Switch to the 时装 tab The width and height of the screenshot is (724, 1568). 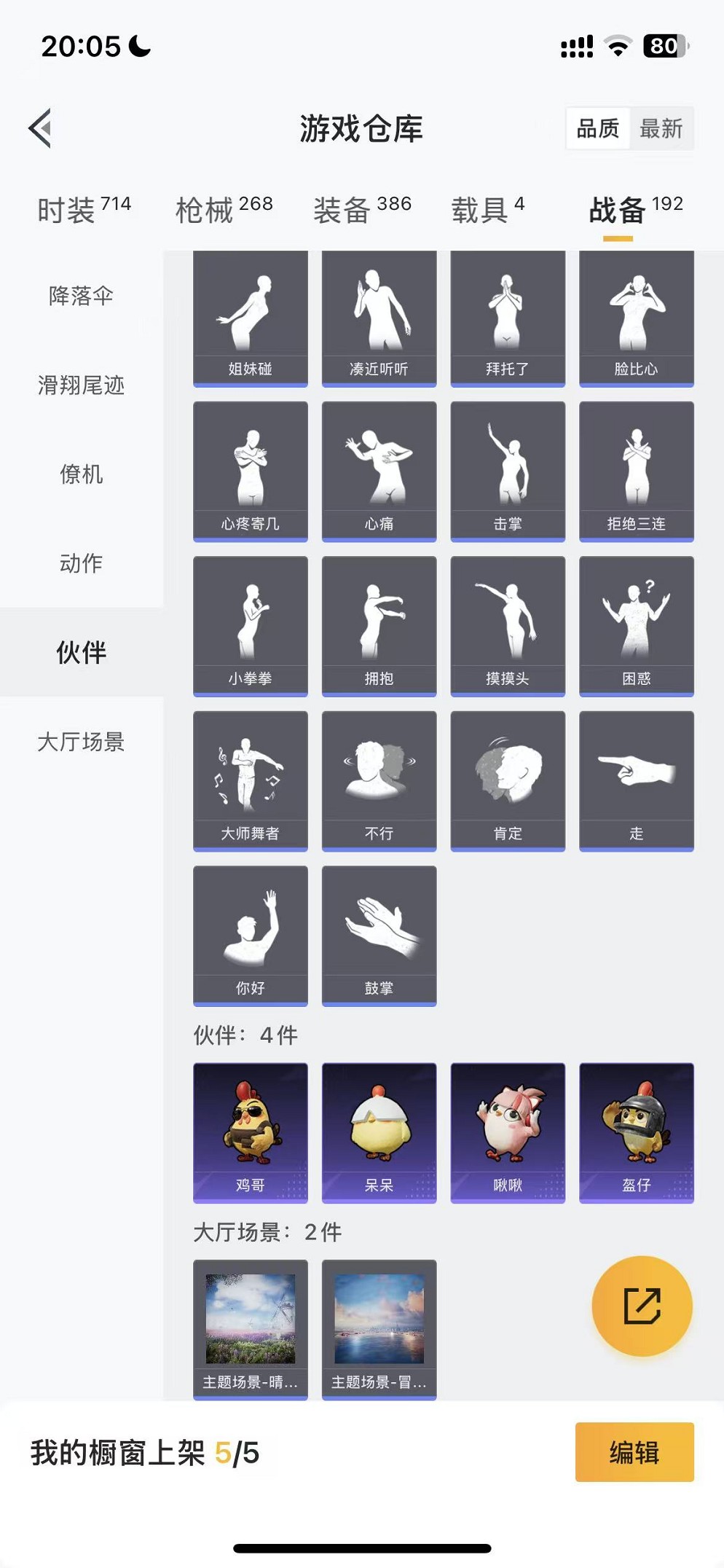click(84, 209)
